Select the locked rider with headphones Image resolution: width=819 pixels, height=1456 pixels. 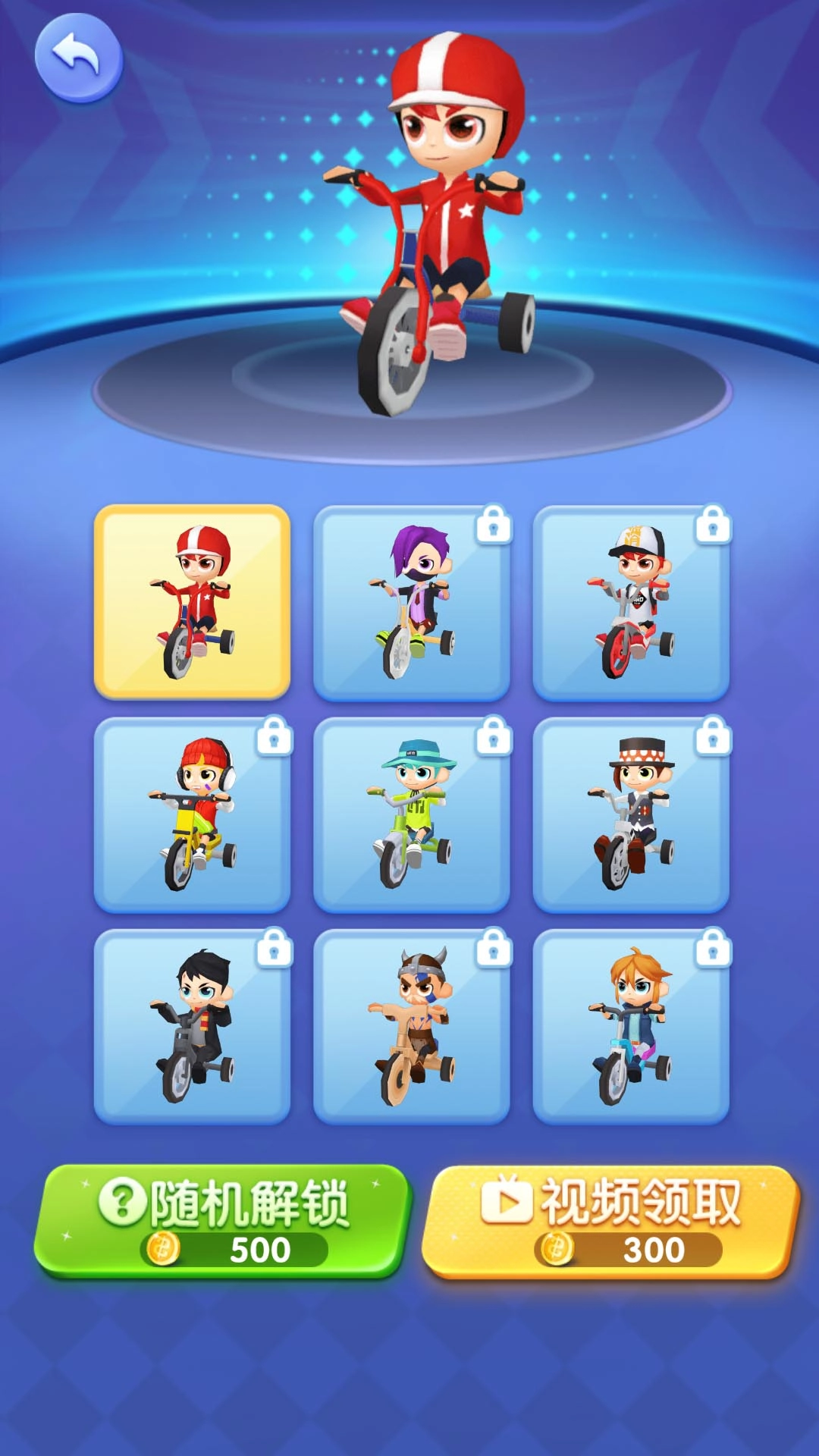[192, 815]
